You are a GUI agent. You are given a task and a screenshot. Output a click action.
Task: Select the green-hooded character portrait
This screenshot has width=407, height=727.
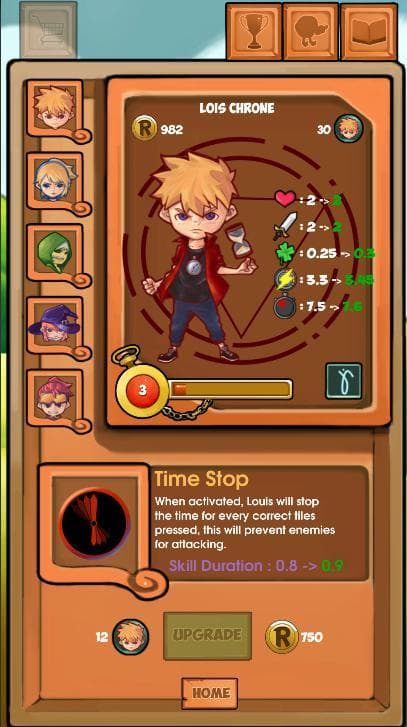click(55, 253)
